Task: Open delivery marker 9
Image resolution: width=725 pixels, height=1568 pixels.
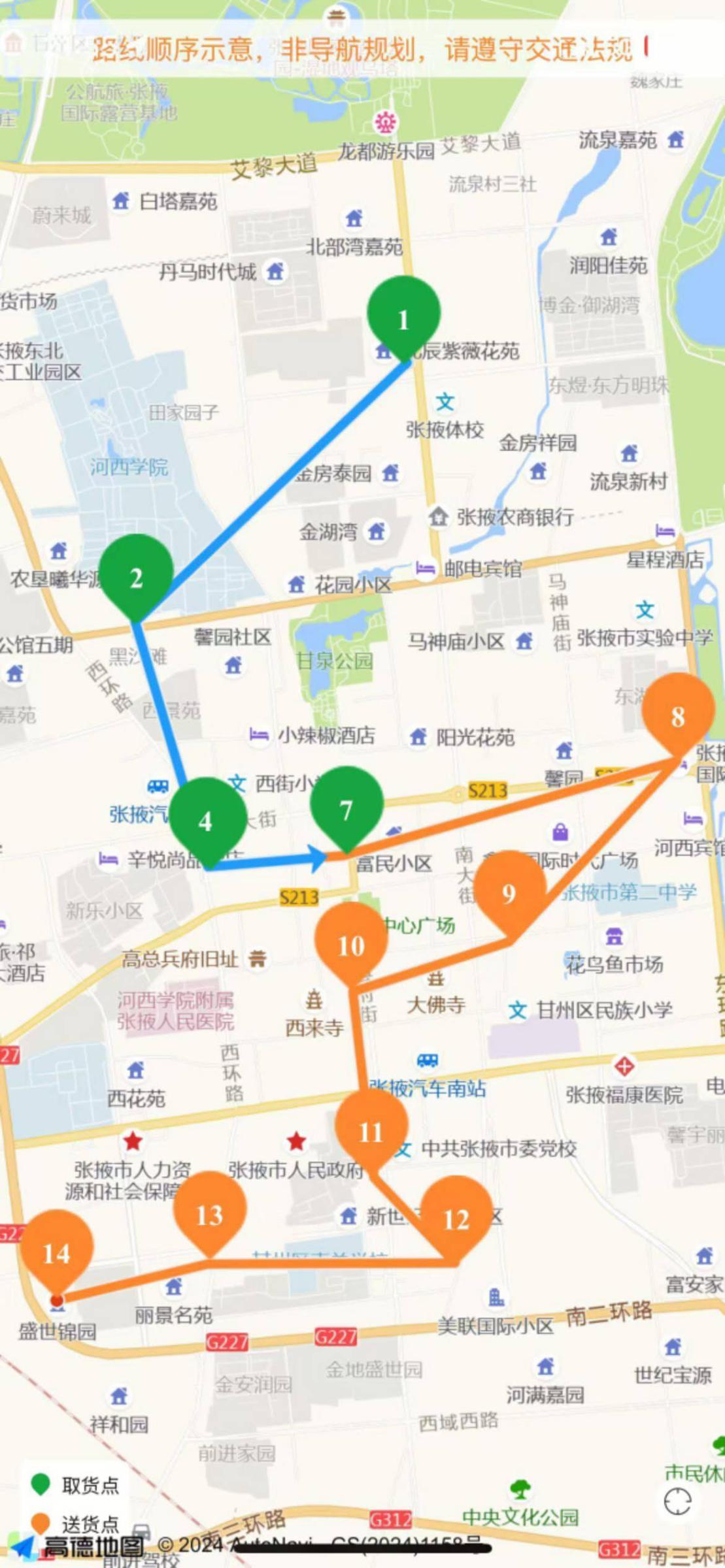Action: pos(509,890)
